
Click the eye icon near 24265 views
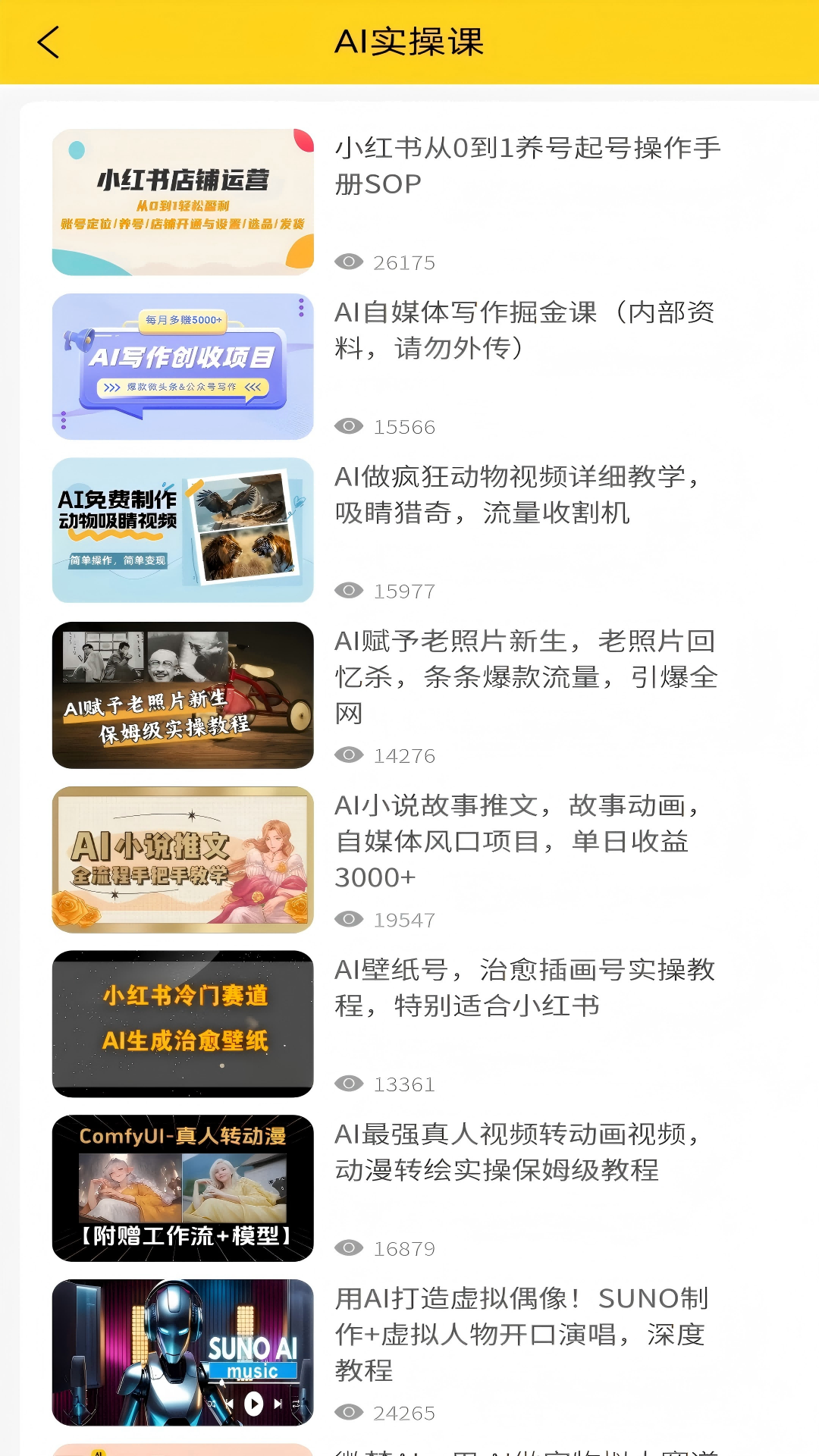[x=350, y=1413]
